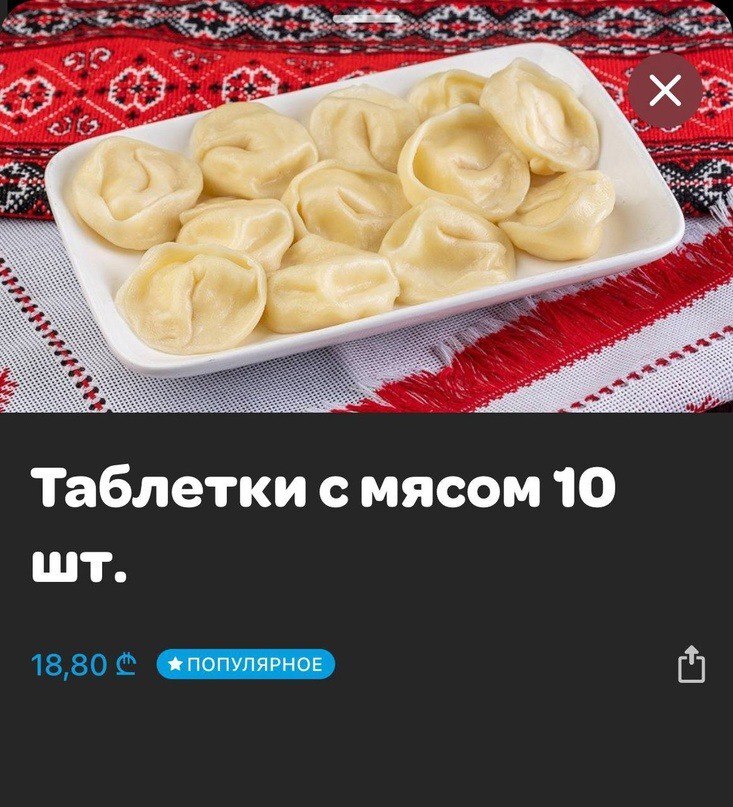The width and height of the screenshot is (733, 807).
Task: Close the product detail sheet
Action: [x=665, y=91]
